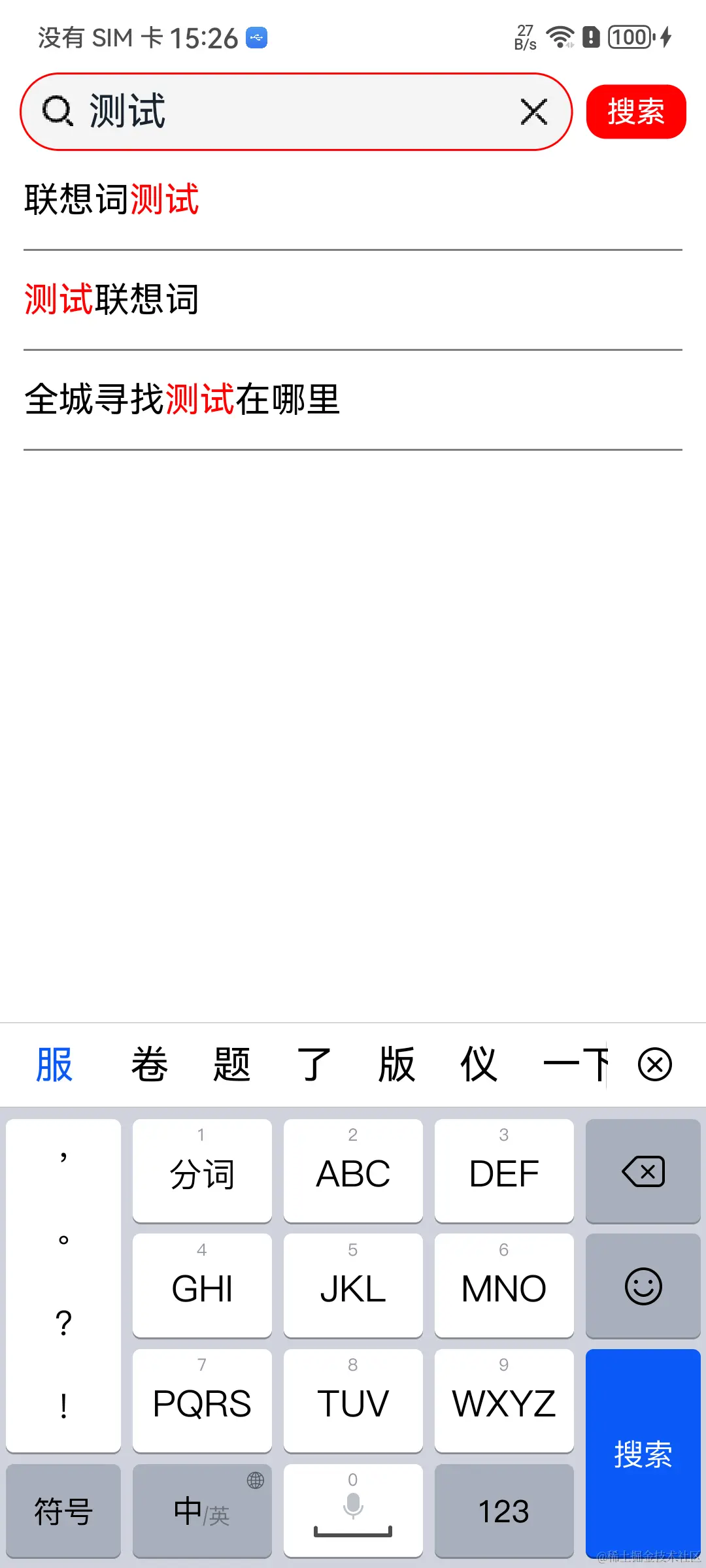Open symbol keyboard via 符号 key
Image resolution: width=706 pixels, height=1568 pixels.
point(62,1511)
